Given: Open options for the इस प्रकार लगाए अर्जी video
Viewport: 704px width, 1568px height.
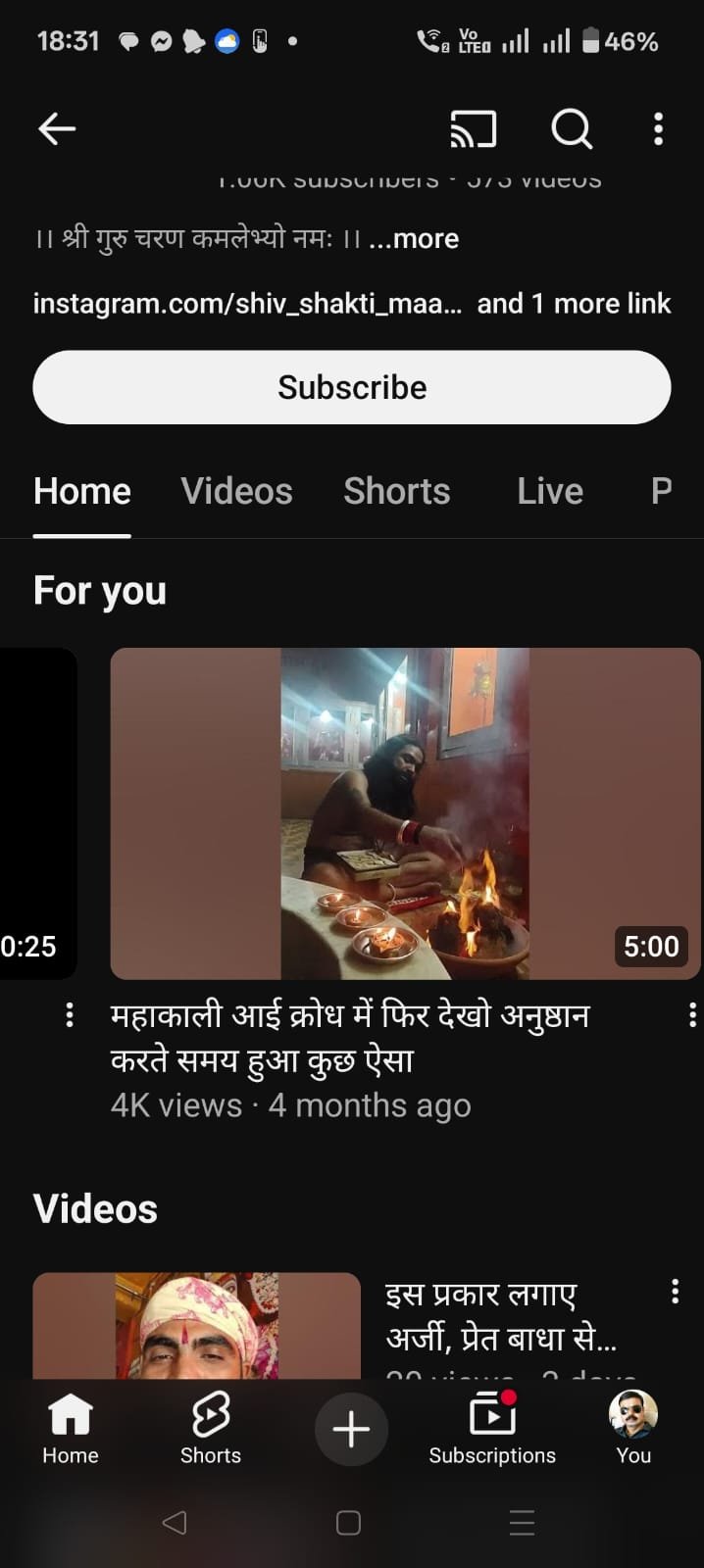Looking at the screenshot, I should 675,1292.
